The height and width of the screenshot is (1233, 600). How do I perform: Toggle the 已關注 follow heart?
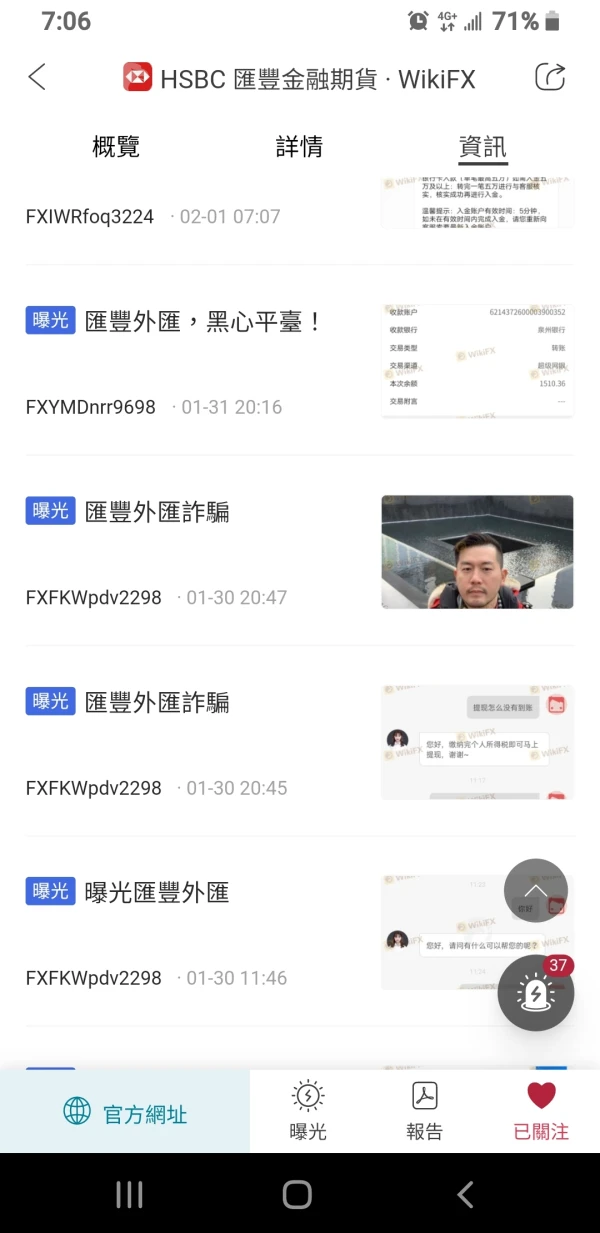541,1112
